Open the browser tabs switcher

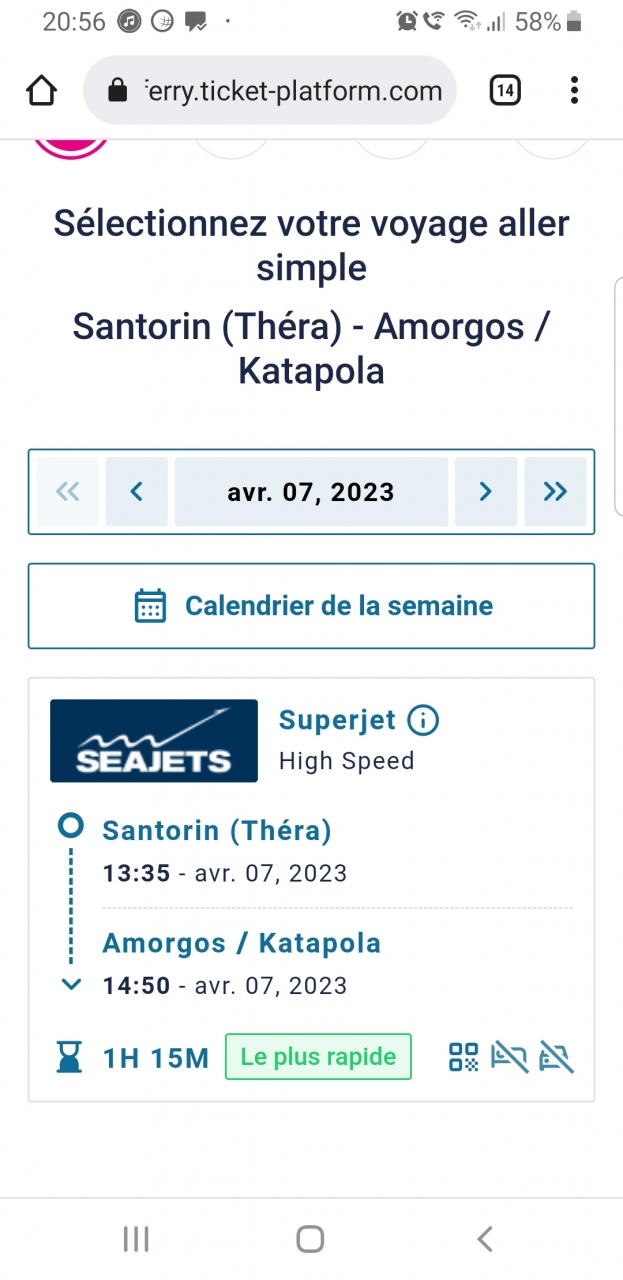(x=505, y=91)
